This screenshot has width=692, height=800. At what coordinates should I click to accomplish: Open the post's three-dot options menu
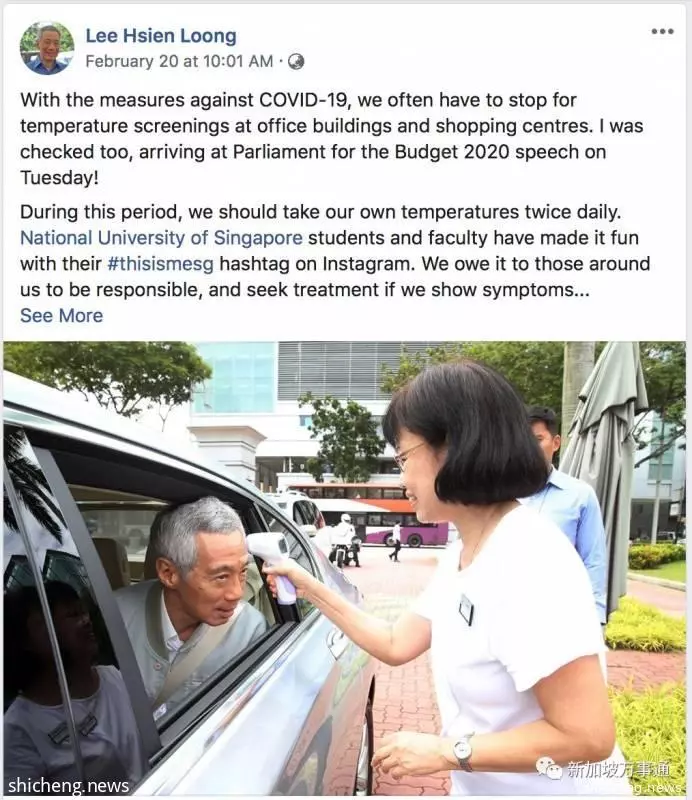(662, 32)
